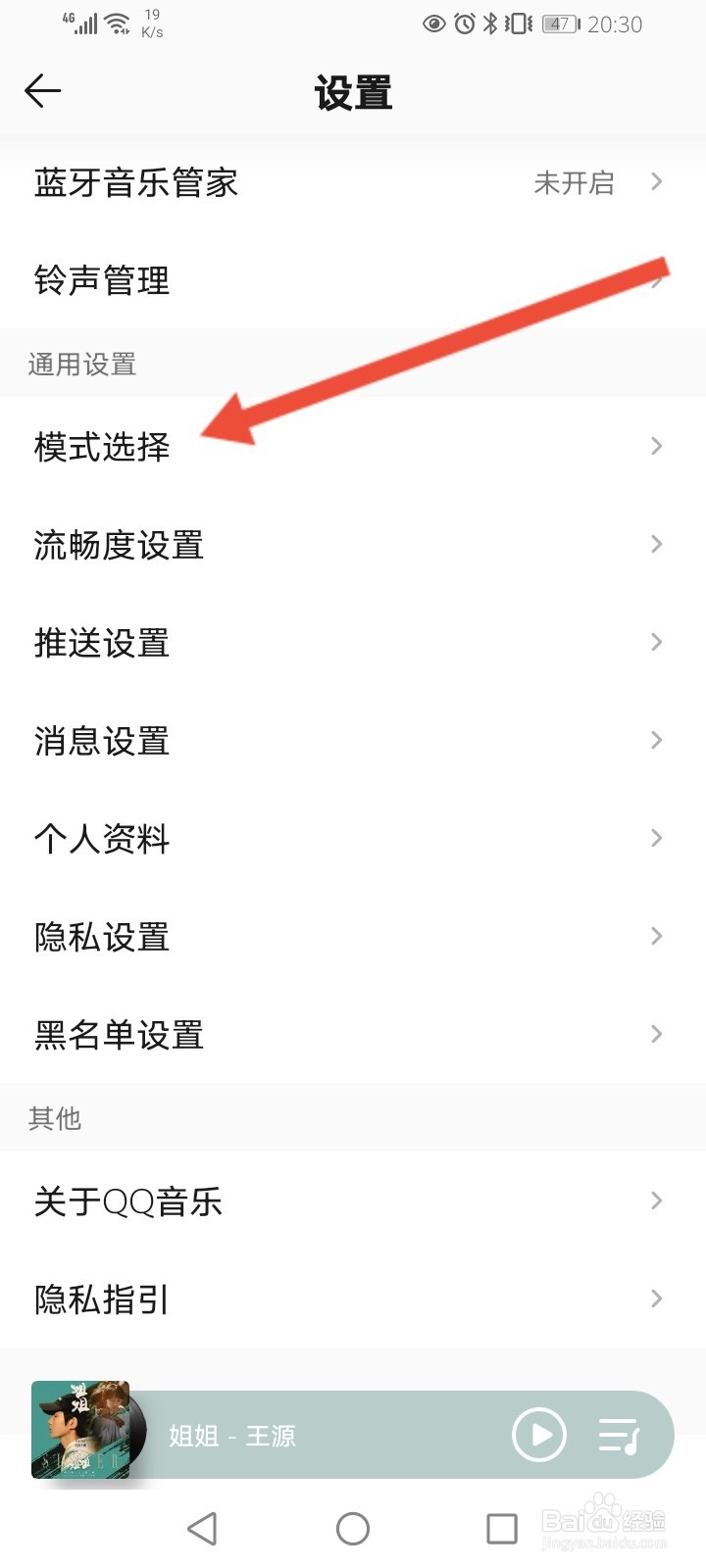The image size is (706, 1568).
Task: Tap the battery indicator in status bar
Action: [559, 24]
